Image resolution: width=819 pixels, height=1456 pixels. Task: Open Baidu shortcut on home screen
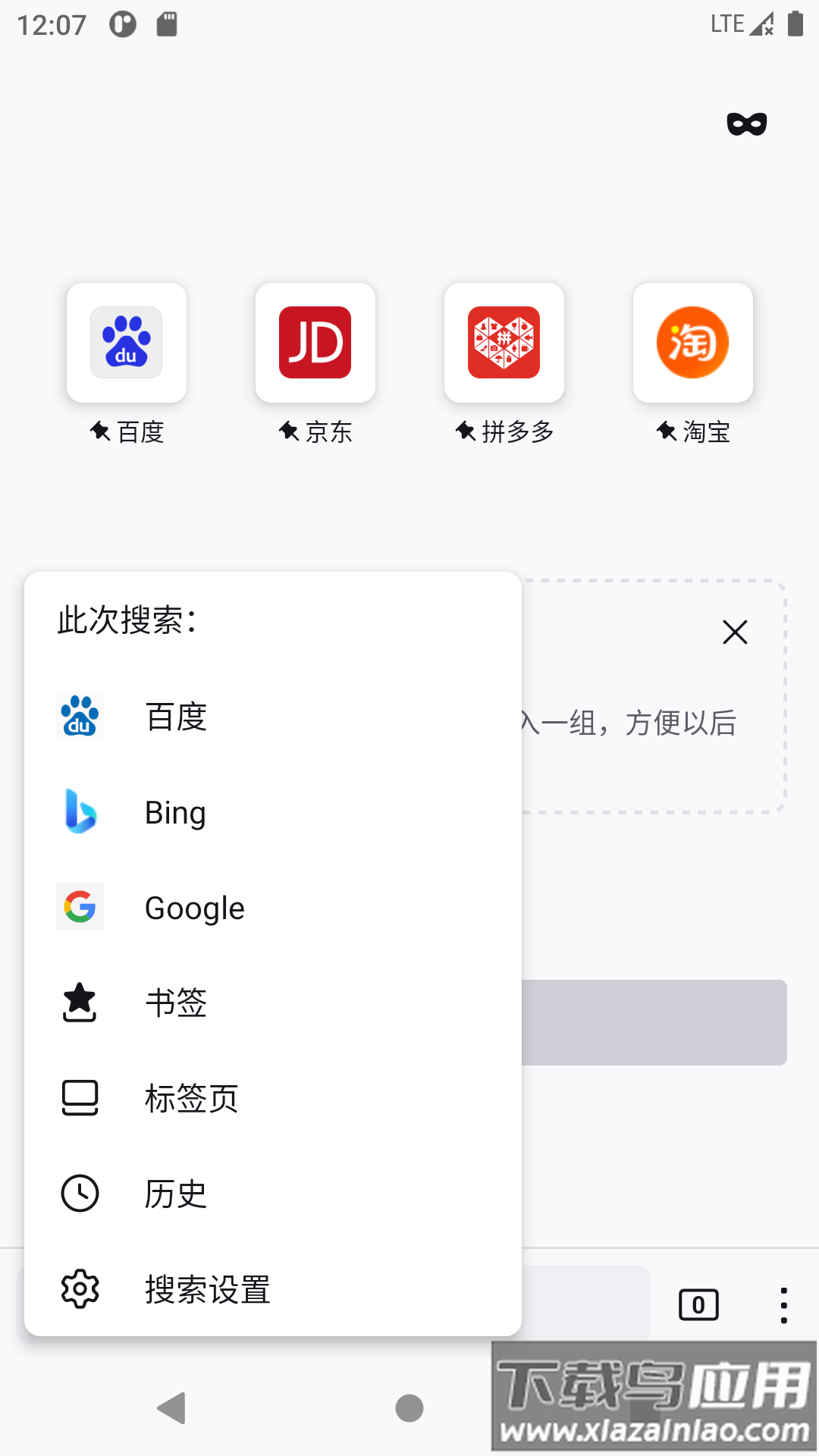pyautogui.click(x=126, y=342)
